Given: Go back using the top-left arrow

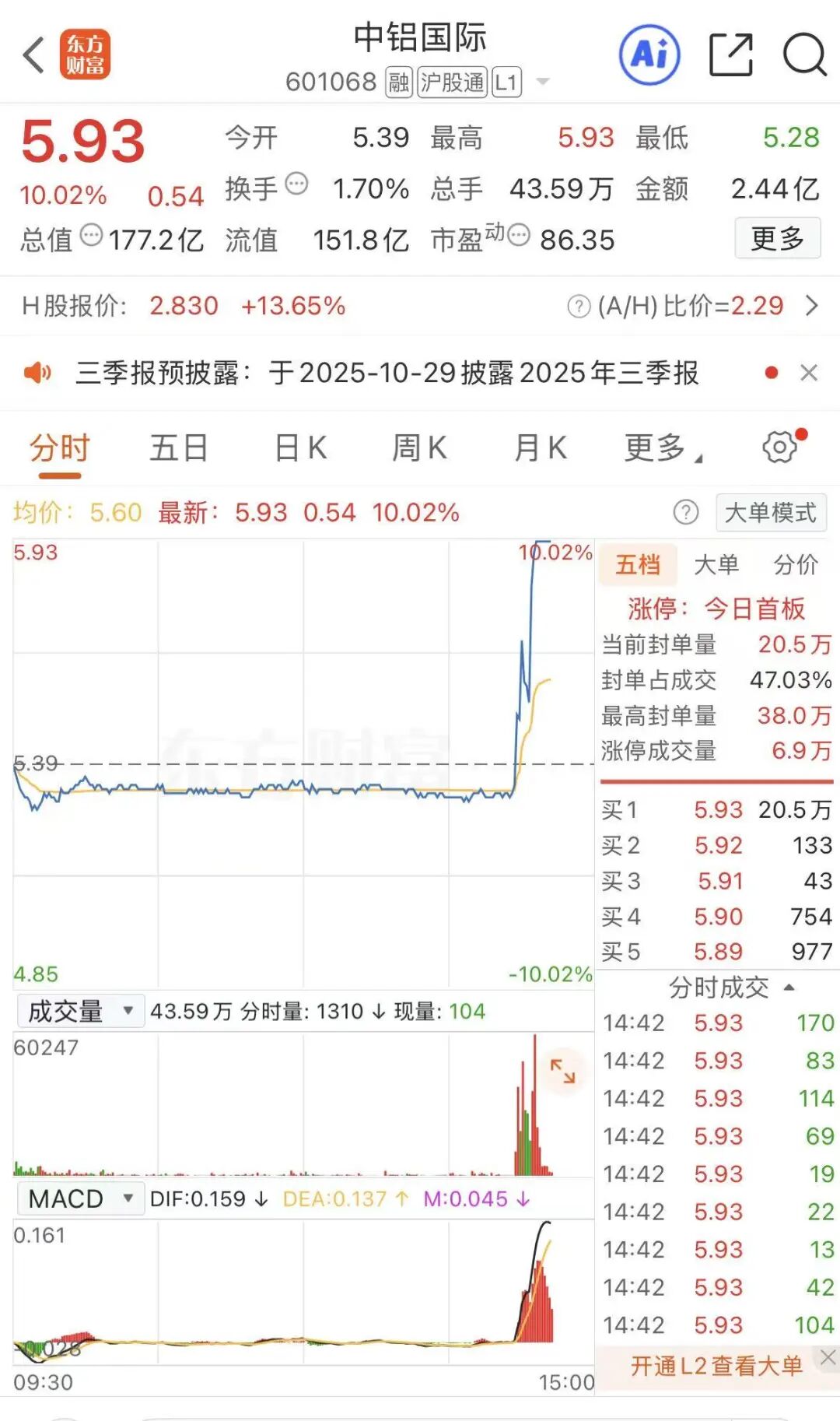Looking at the screenshot, I should tap(33, 55).
